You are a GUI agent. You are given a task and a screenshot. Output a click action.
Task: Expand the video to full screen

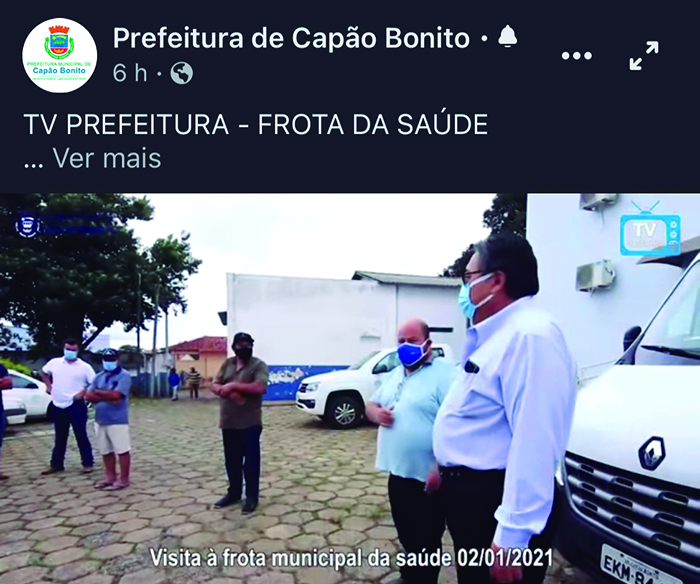coord(644,56)
